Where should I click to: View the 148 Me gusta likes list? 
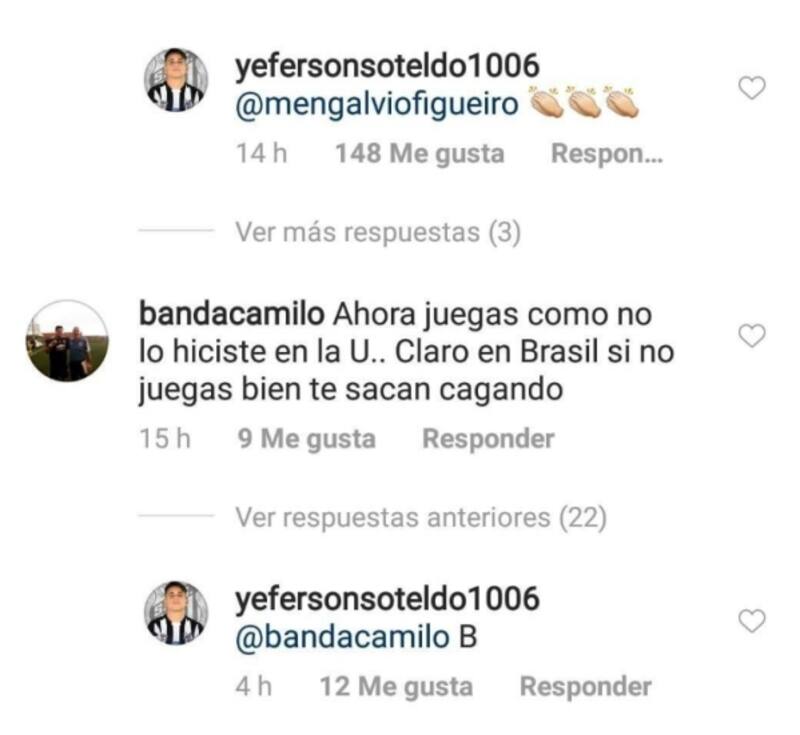[419, 154]
